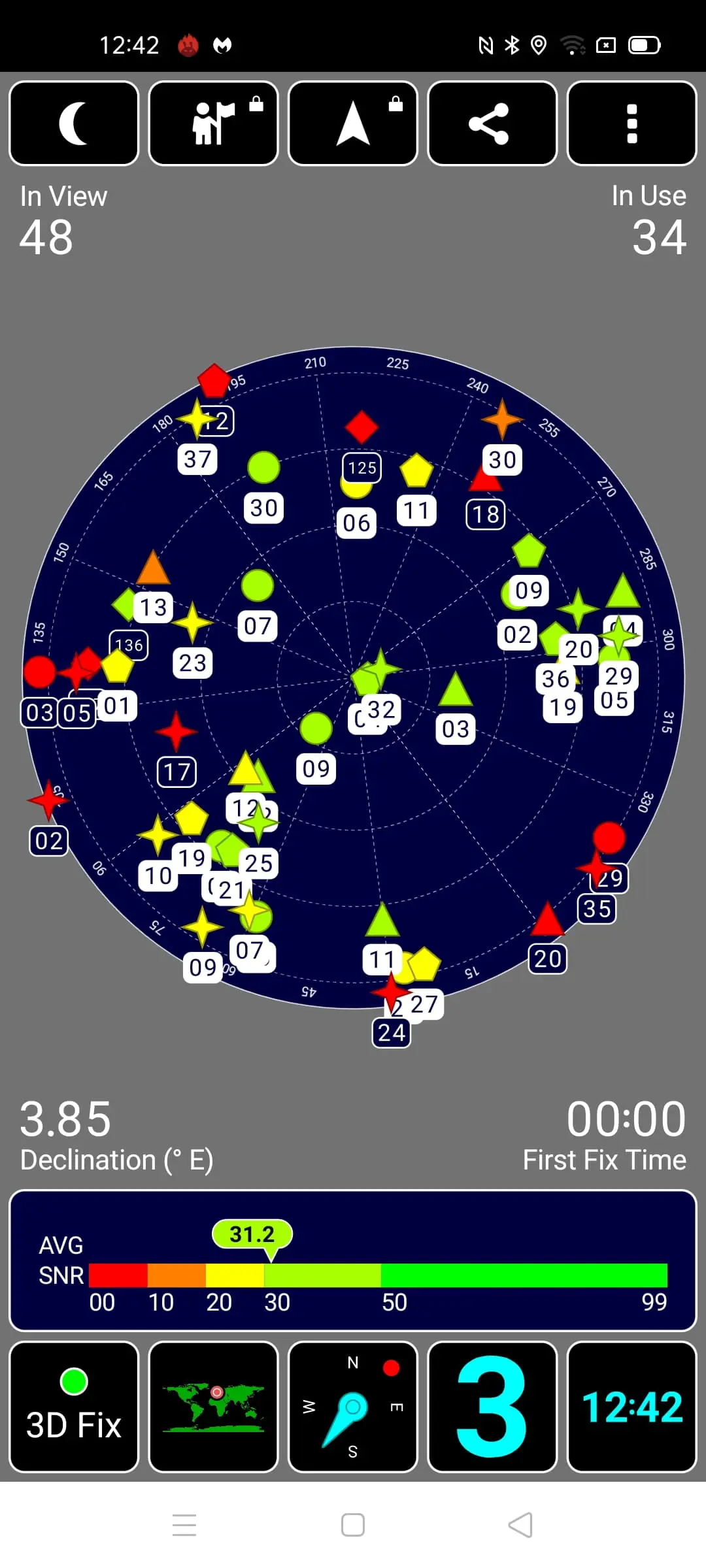
Task: Open the locked waypoint flag feature
Action: [x=214, y=123]
